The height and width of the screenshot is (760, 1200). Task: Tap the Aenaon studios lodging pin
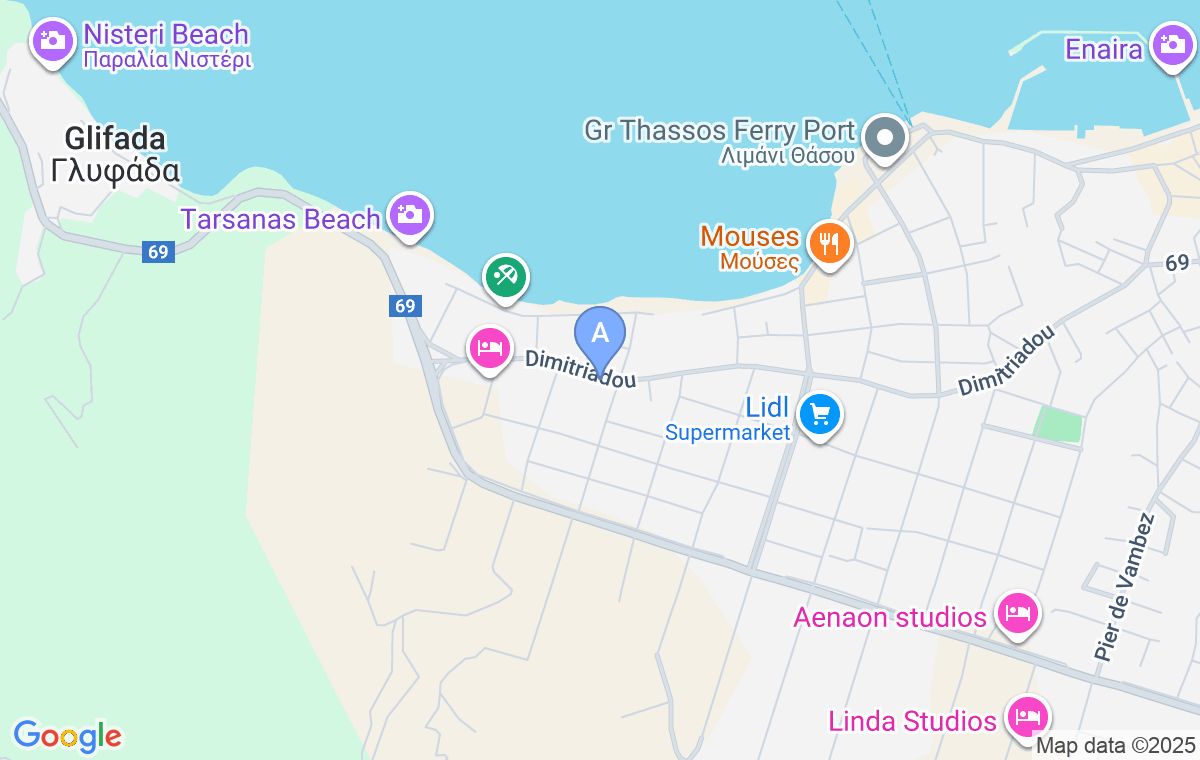pyautogui.click(x=1018, y=613)
